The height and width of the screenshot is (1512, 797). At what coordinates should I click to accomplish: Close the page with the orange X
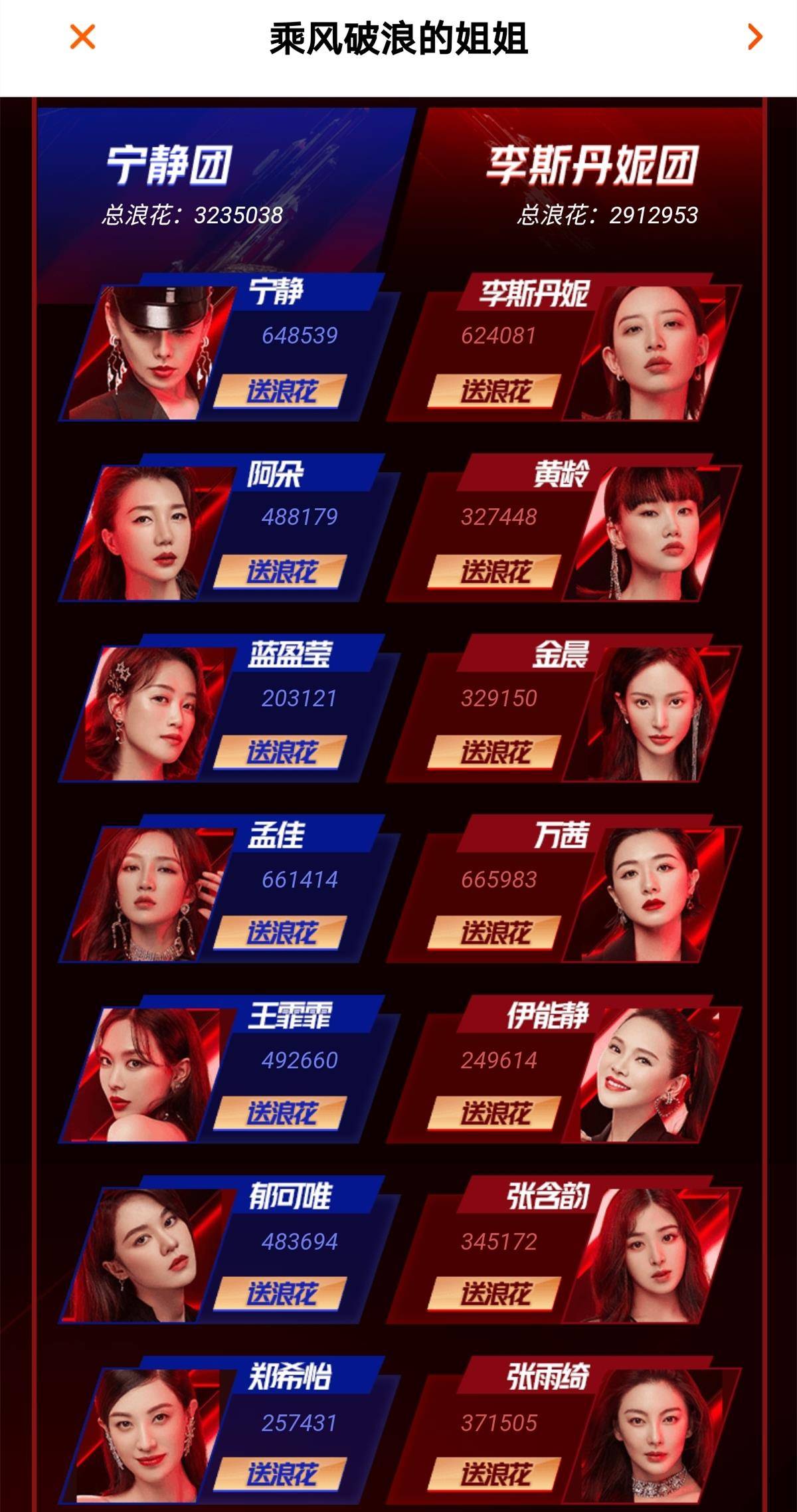click(82, 37)
